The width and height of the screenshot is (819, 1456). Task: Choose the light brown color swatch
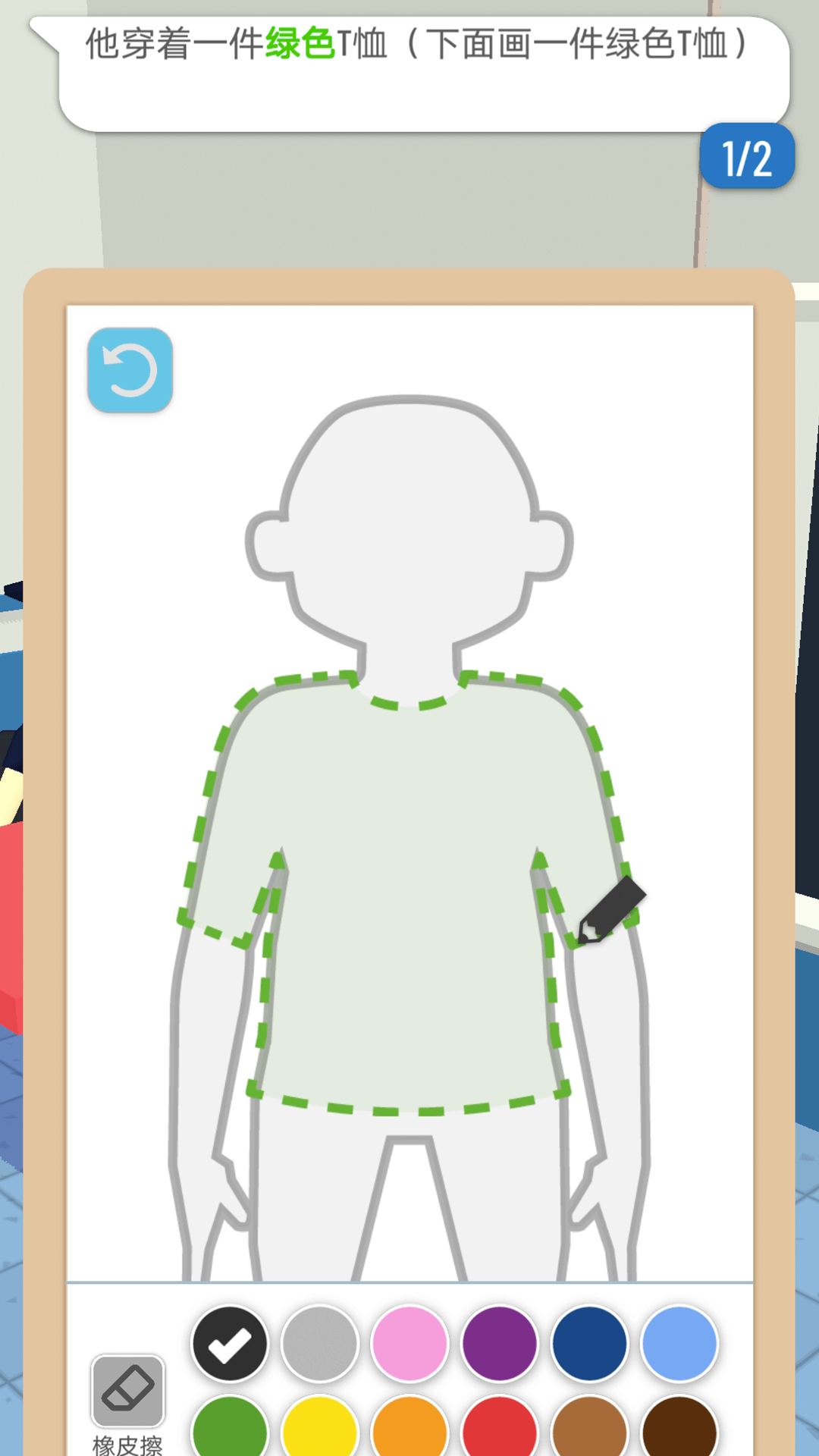(x=589, y=1430)
